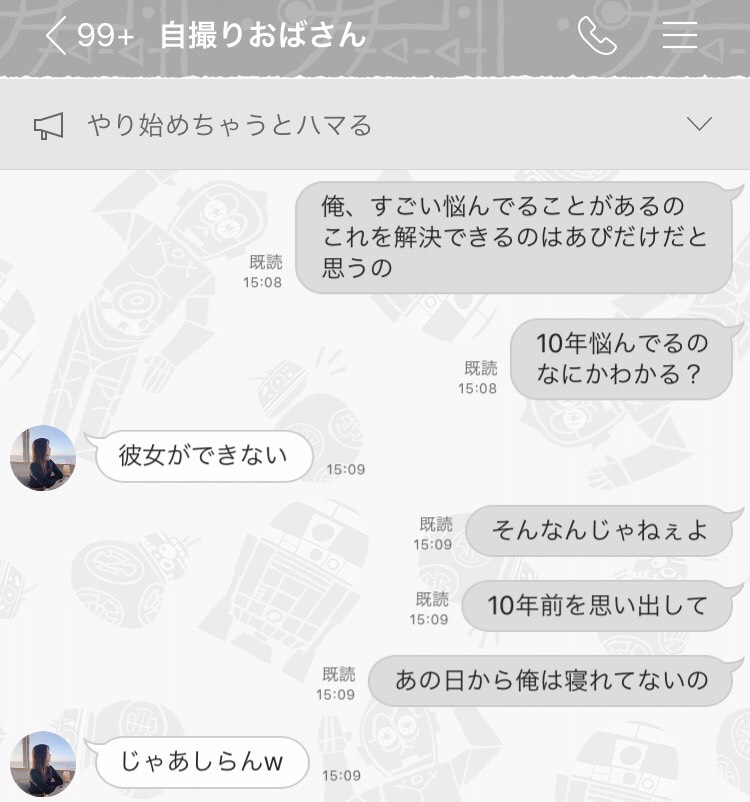
Task: Open sender avatar next to じゃあしらんw
Action: (x=43, y=763)
